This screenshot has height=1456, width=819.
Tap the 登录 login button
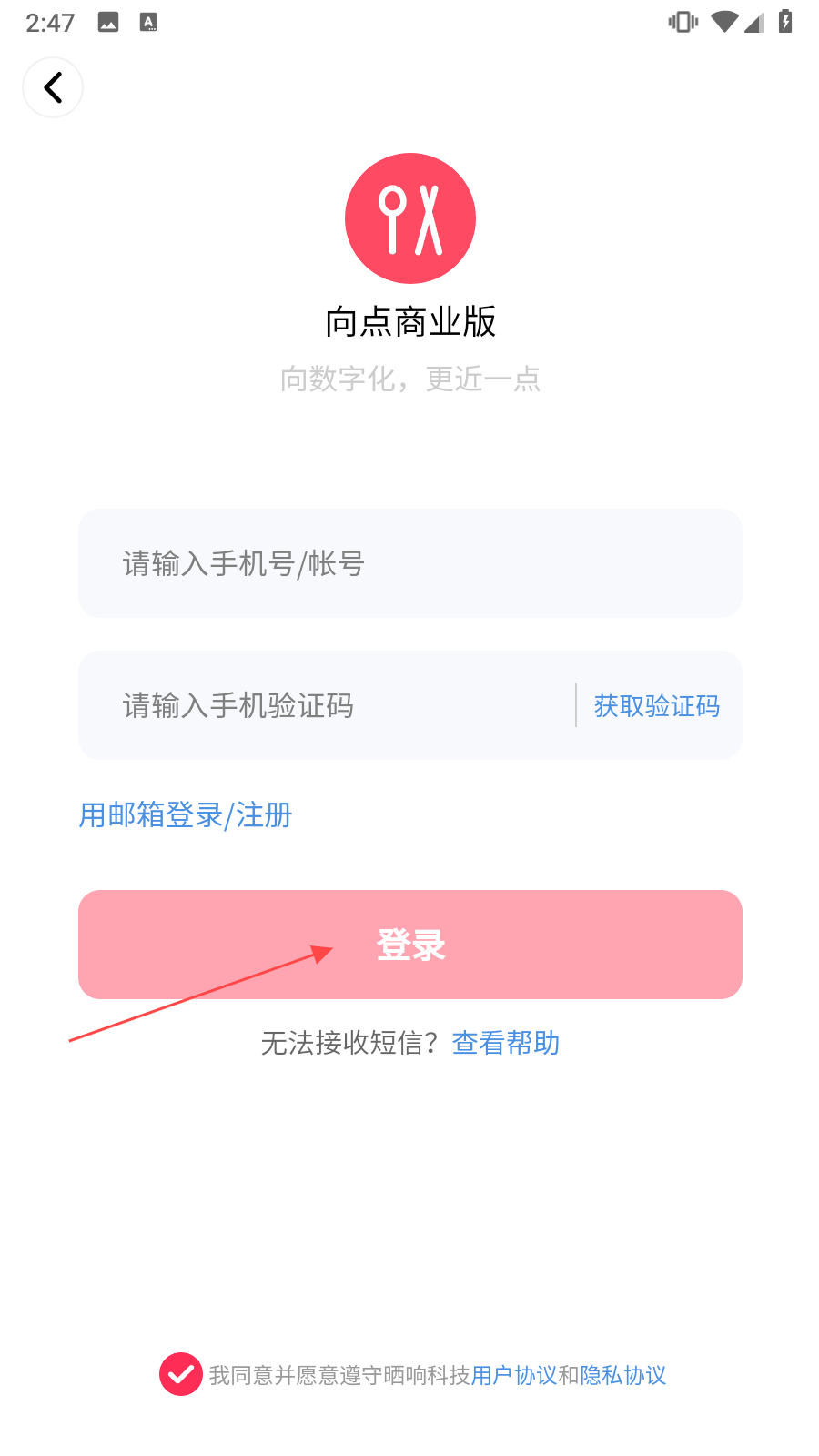pos(410,945)
